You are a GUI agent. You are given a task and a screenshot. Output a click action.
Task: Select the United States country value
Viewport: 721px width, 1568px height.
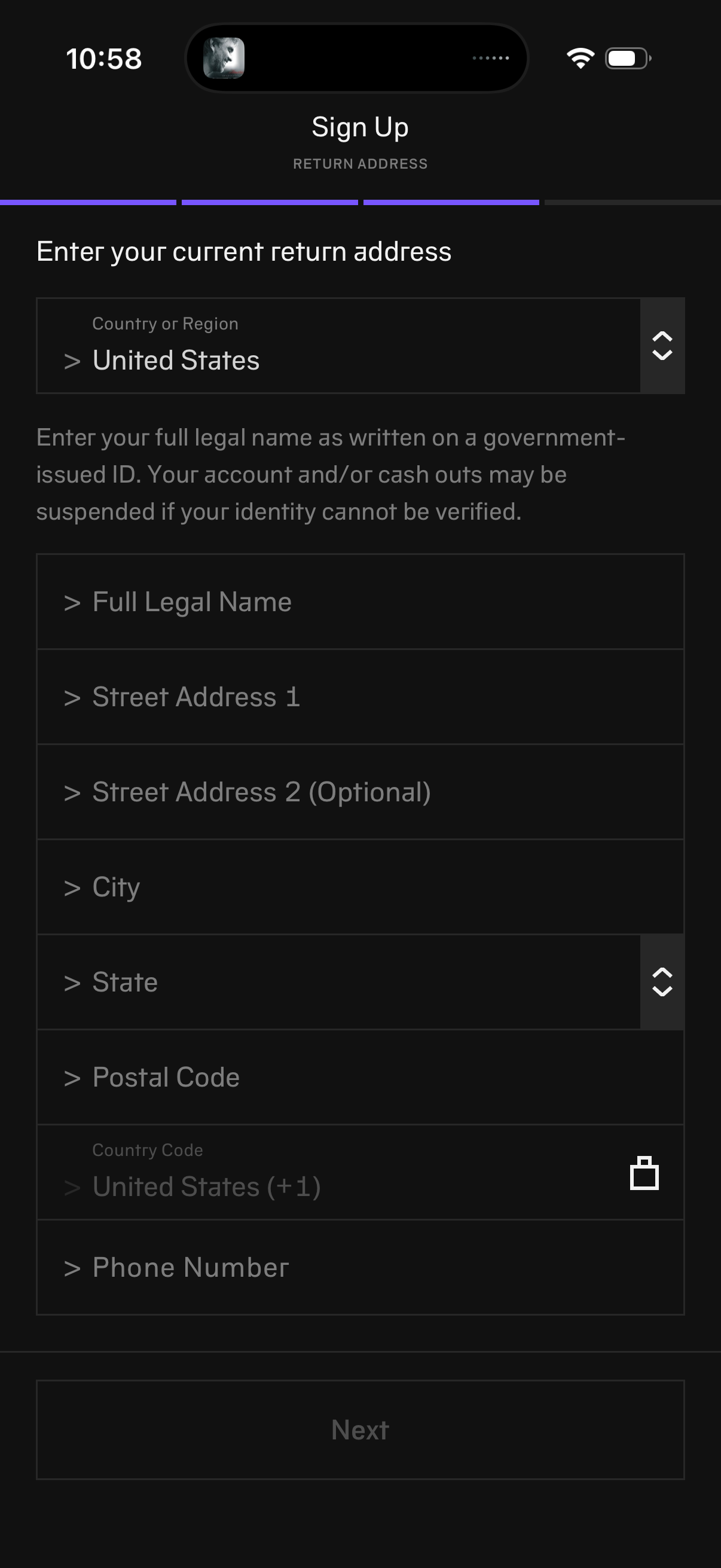point(176,360)
